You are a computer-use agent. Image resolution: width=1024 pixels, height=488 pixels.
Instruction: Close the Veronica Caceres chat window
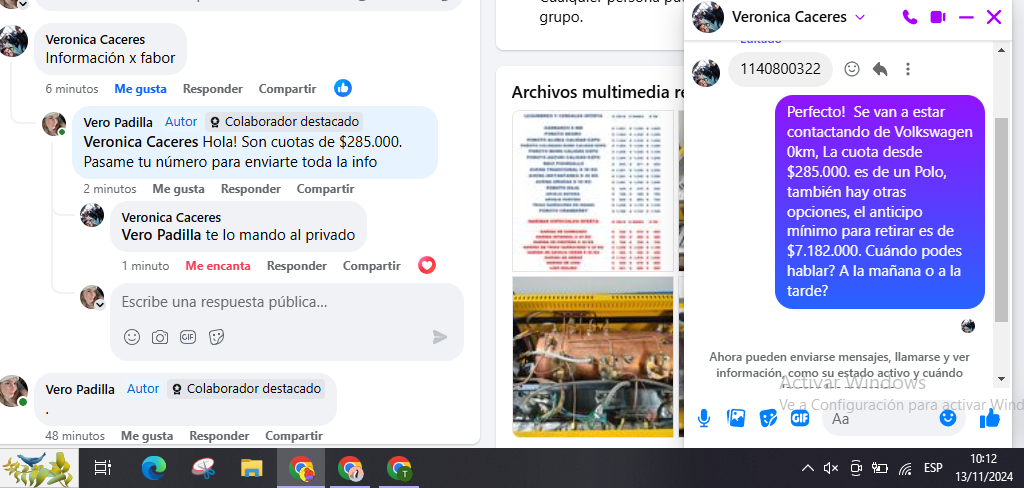click(994, 17)
